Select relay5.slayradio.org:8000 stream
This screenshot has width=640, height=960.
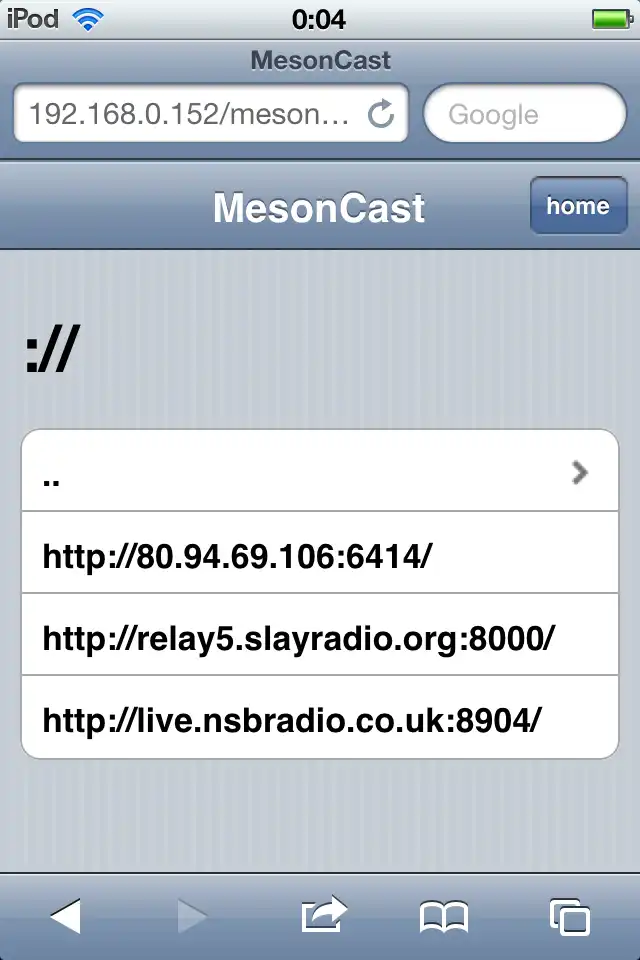pyautogui.click(x=320, y=635)
